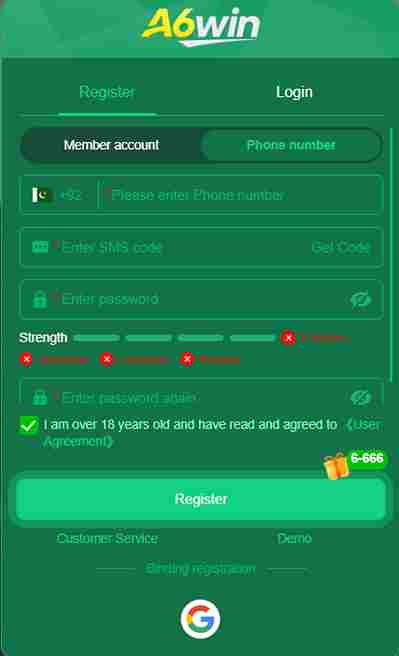Tap the green Register button
This screenshot has height=656, width=399.
pos(201,499)
